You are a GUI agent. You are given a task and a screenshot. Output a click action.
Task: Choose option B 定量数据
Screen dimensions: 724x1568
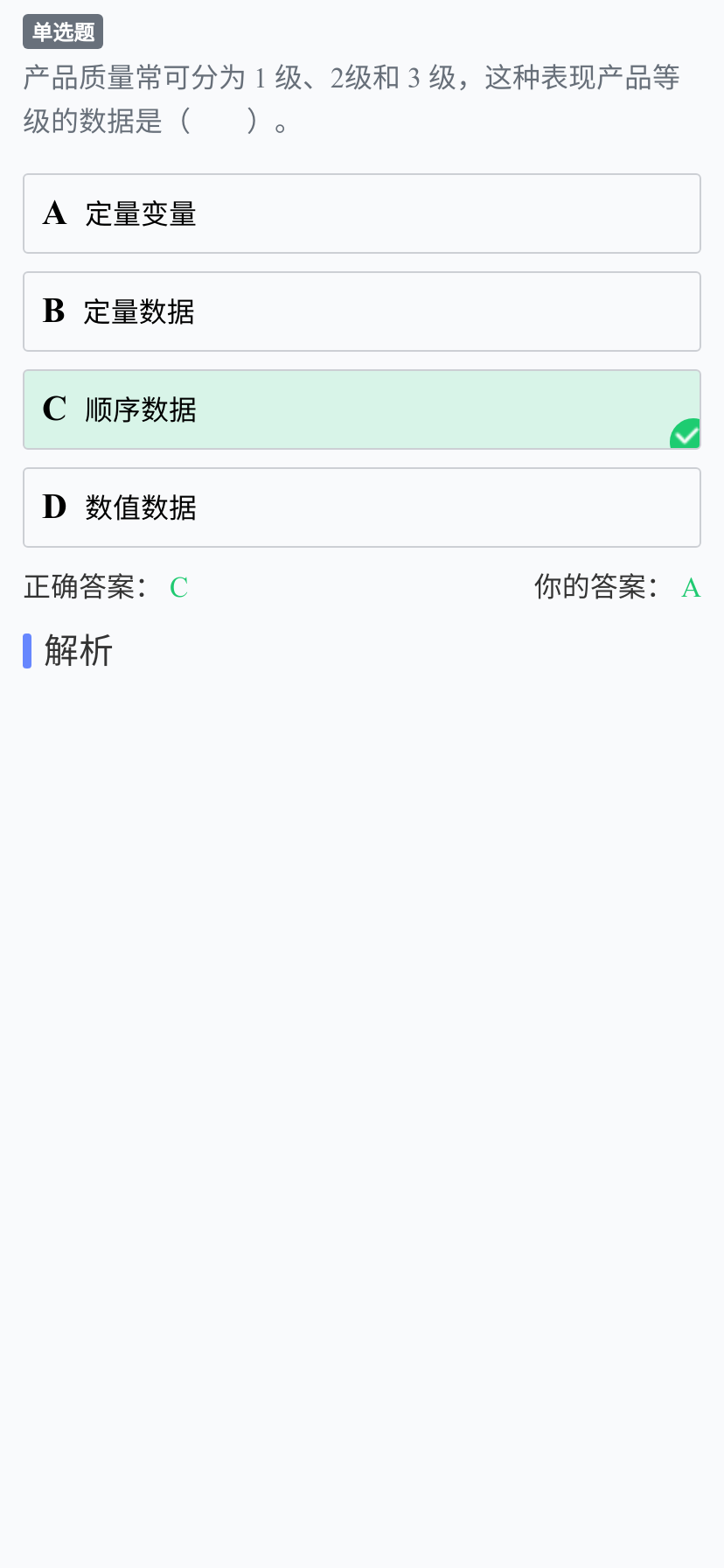(362, 311)
